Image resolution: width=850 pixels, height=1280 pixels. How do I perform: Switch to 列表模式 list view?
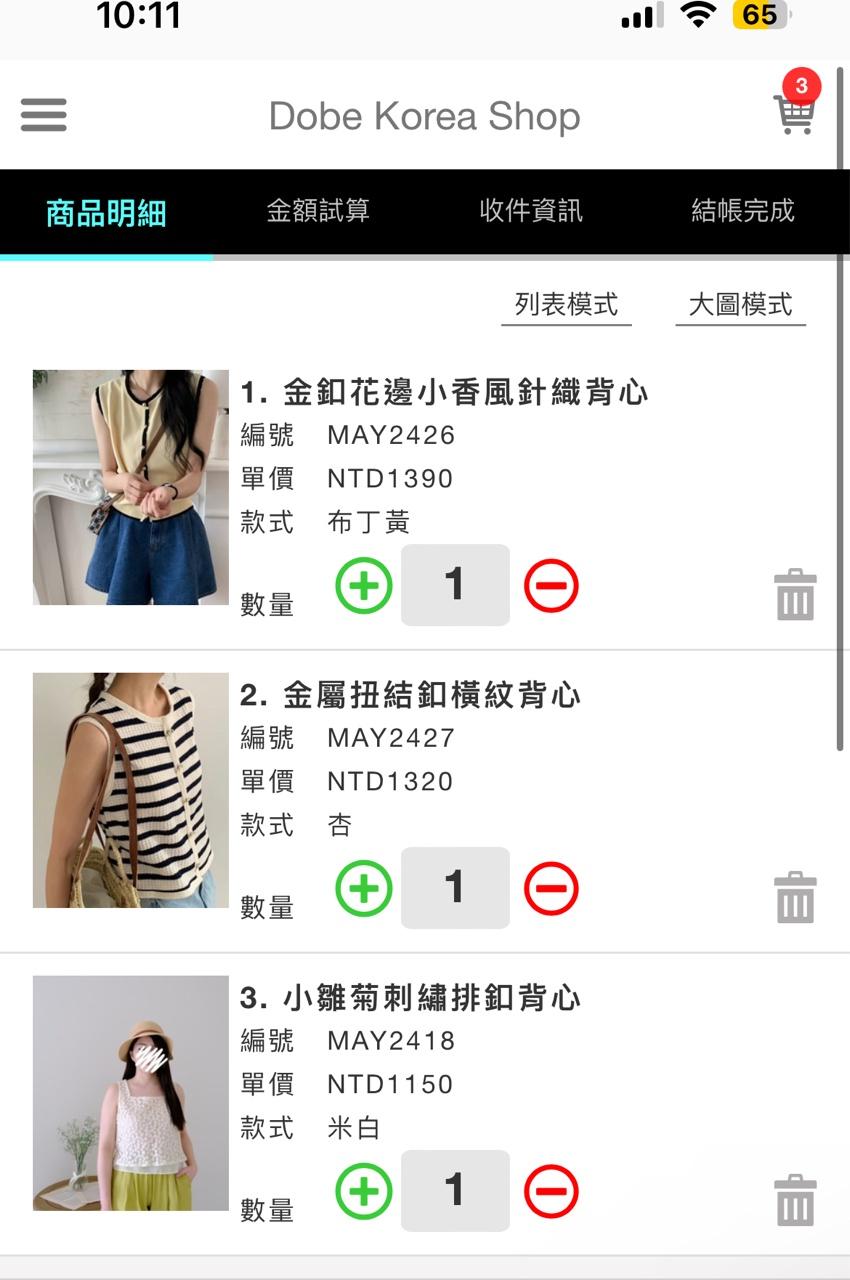click(x=566, y=304)
